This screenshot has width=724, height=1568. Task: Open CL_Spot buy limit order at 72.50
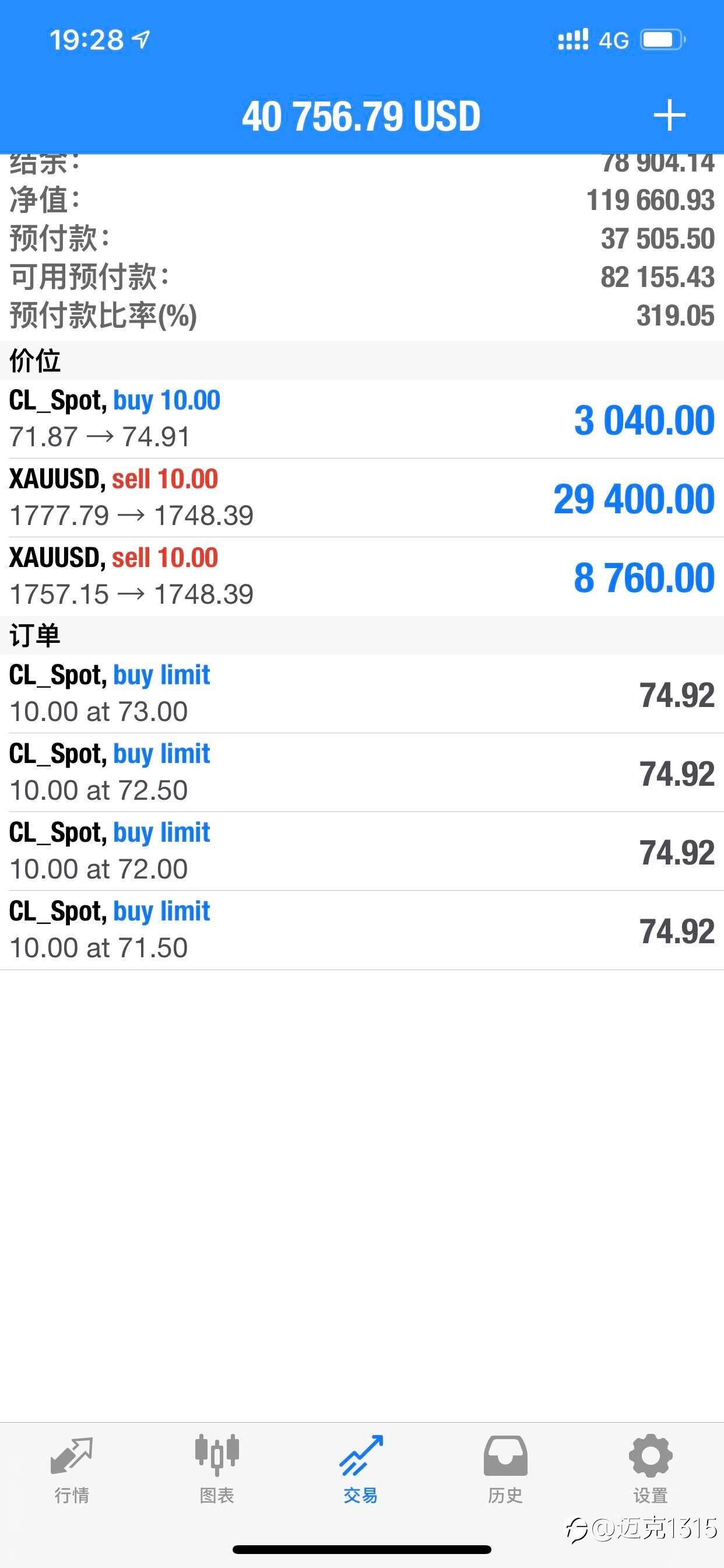click(x=362, y=772)
